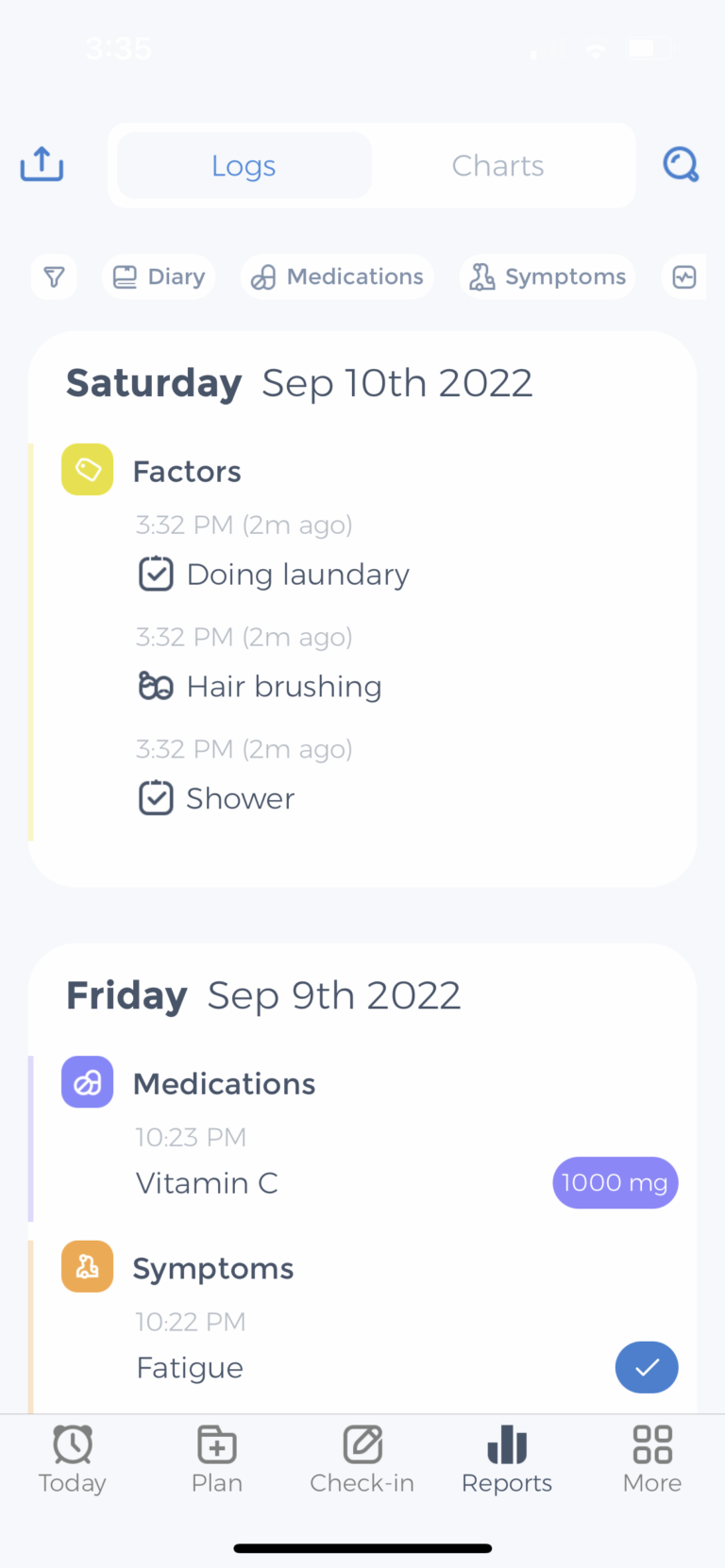Switch to the Check-in tab

(362, 1460)
